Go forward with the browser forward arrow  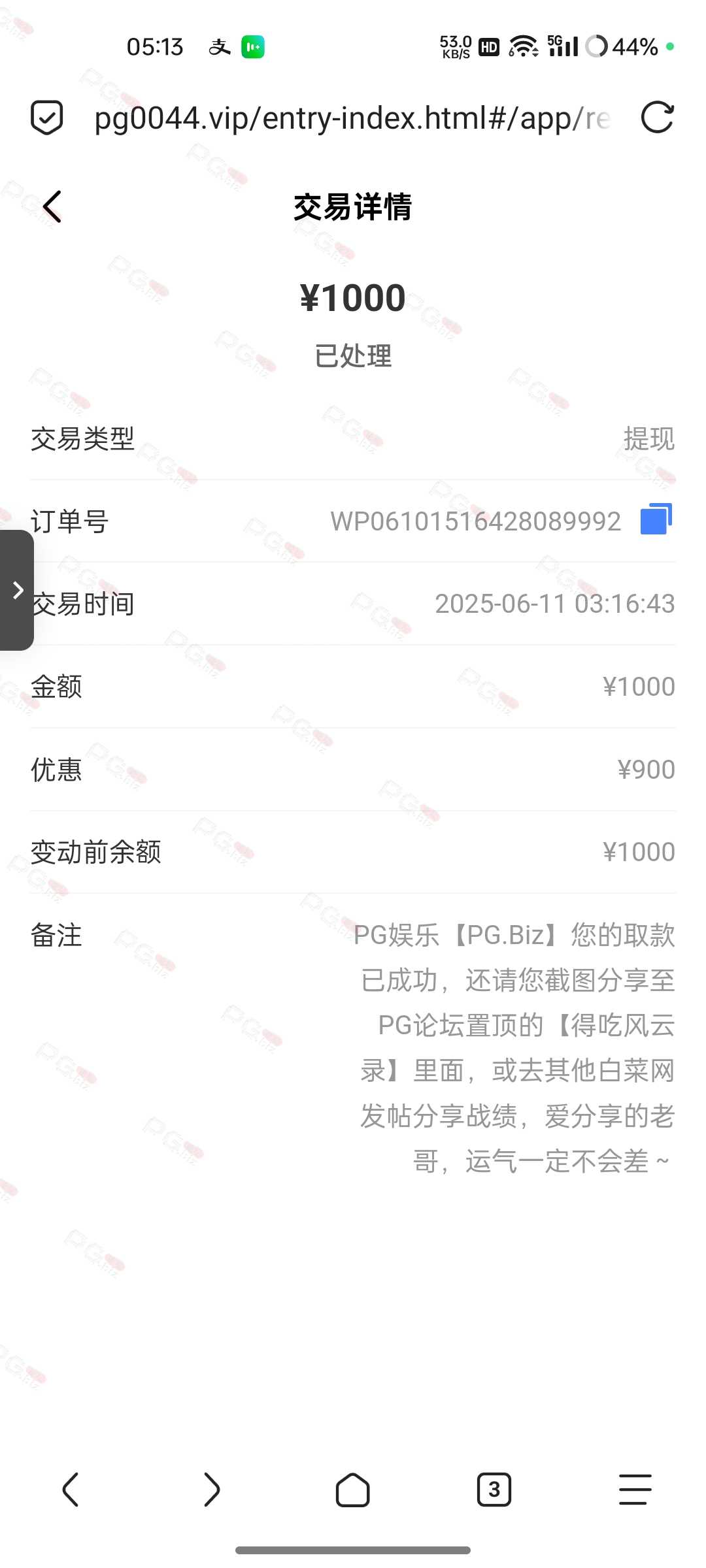[212, 1490]
